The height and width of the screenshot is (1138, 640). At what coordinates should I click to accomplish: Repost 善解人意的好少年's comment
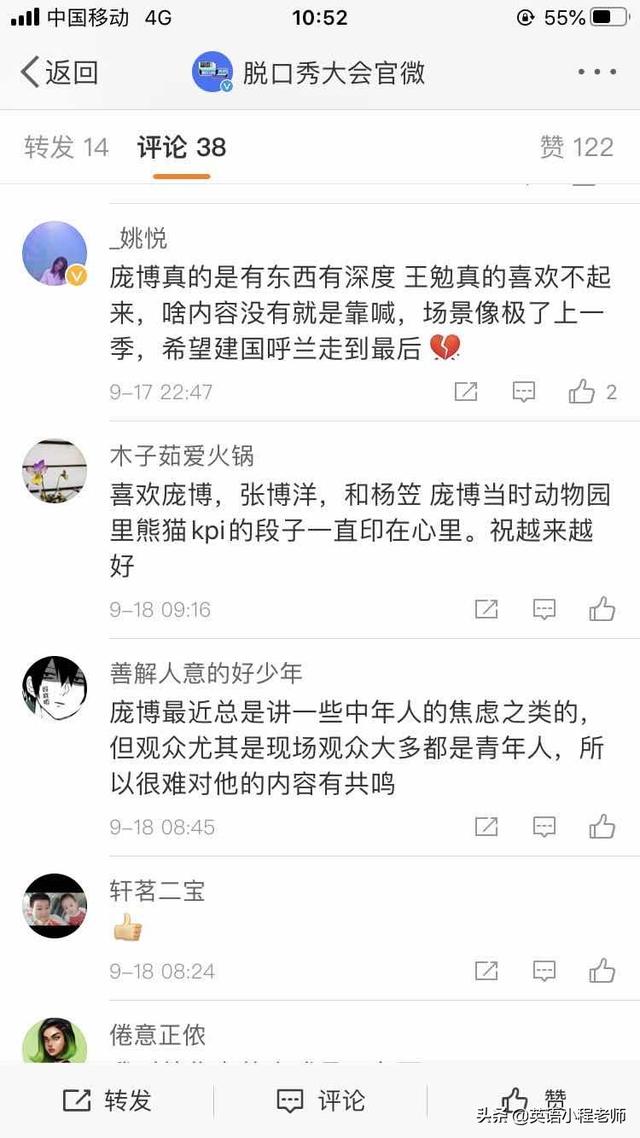pos(486,827)
